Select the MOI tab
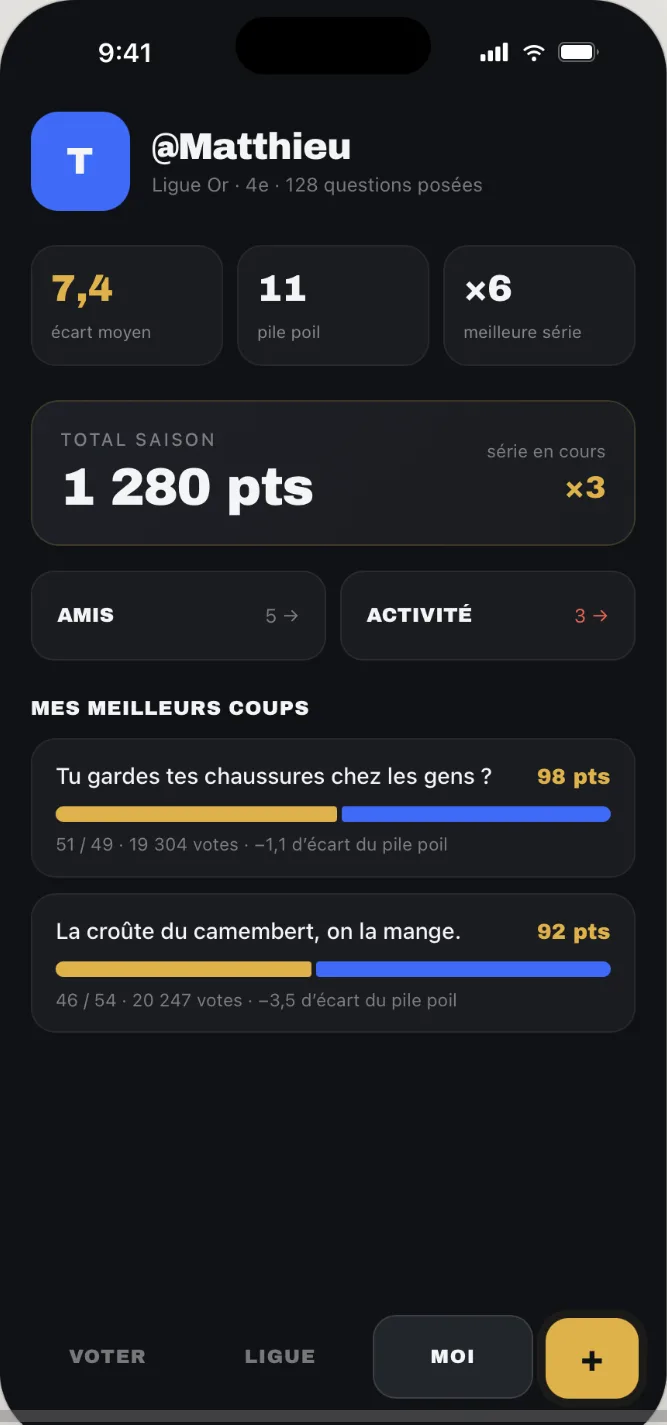This screenshot has width=667, height=1425. (x=453, y=1357)
